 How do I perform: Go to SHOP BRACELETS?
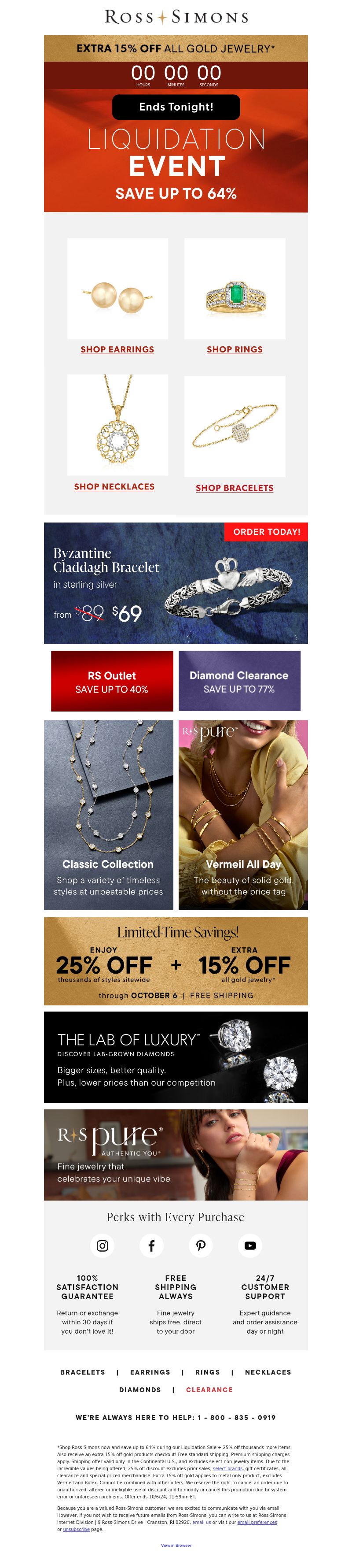(235, 488)
